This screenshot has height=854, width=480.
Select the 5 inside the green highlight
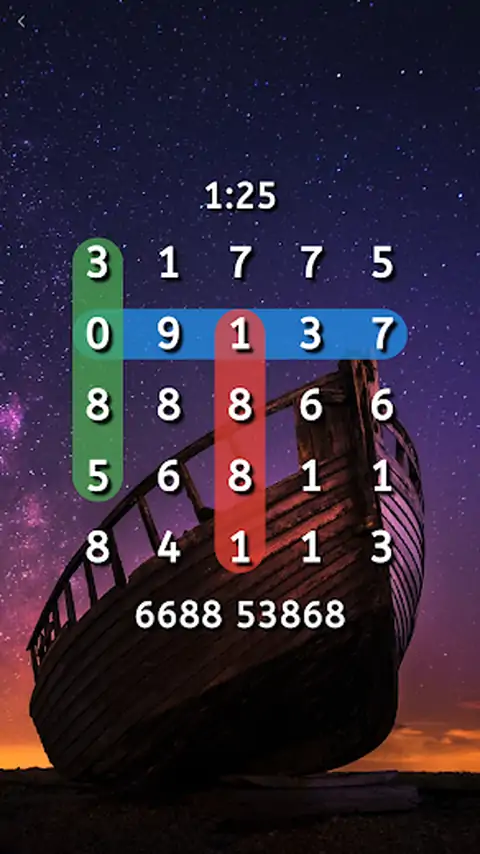[x=98, y=477]
